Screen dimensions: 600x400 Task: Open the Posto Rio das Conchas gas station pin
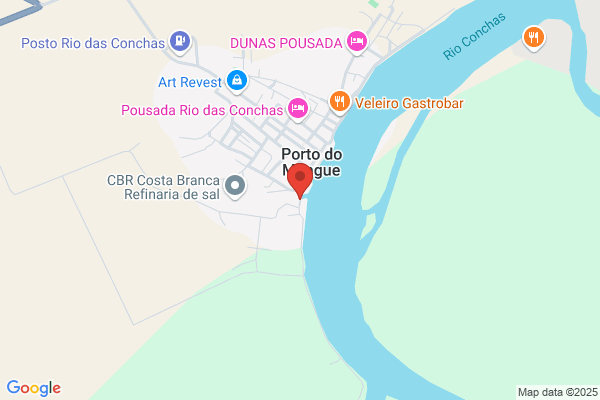coord(180,41)
